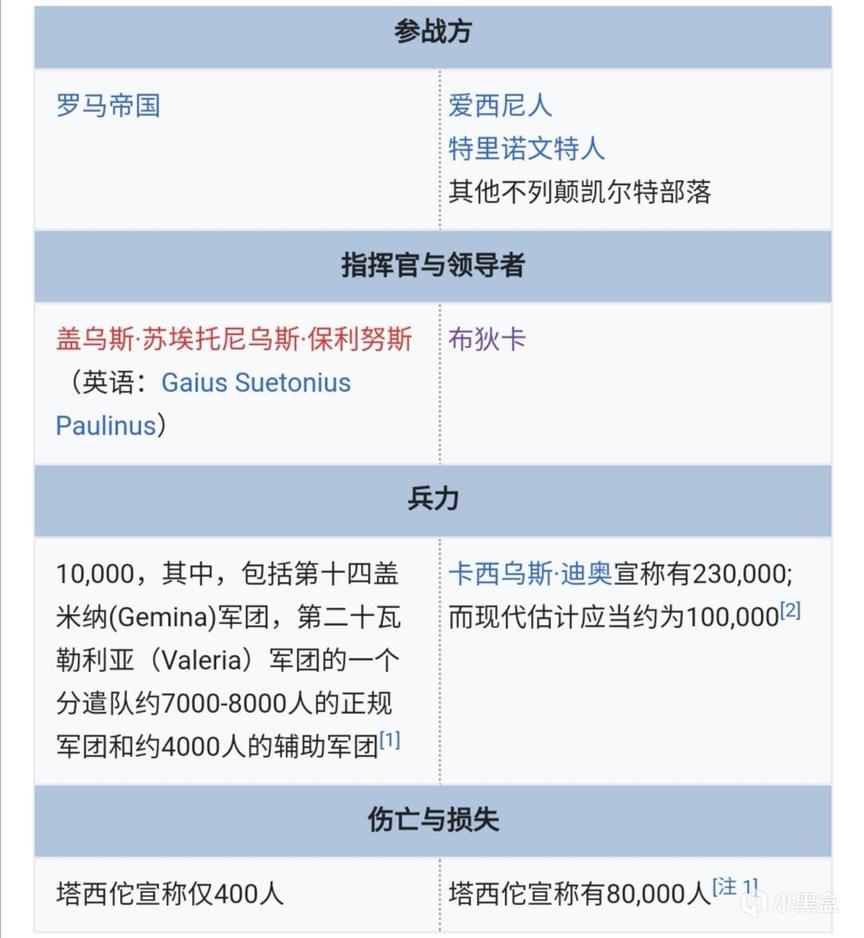864x938 pixels.
Task: Jump to footnote reference [2]
Action: (790, 609)
